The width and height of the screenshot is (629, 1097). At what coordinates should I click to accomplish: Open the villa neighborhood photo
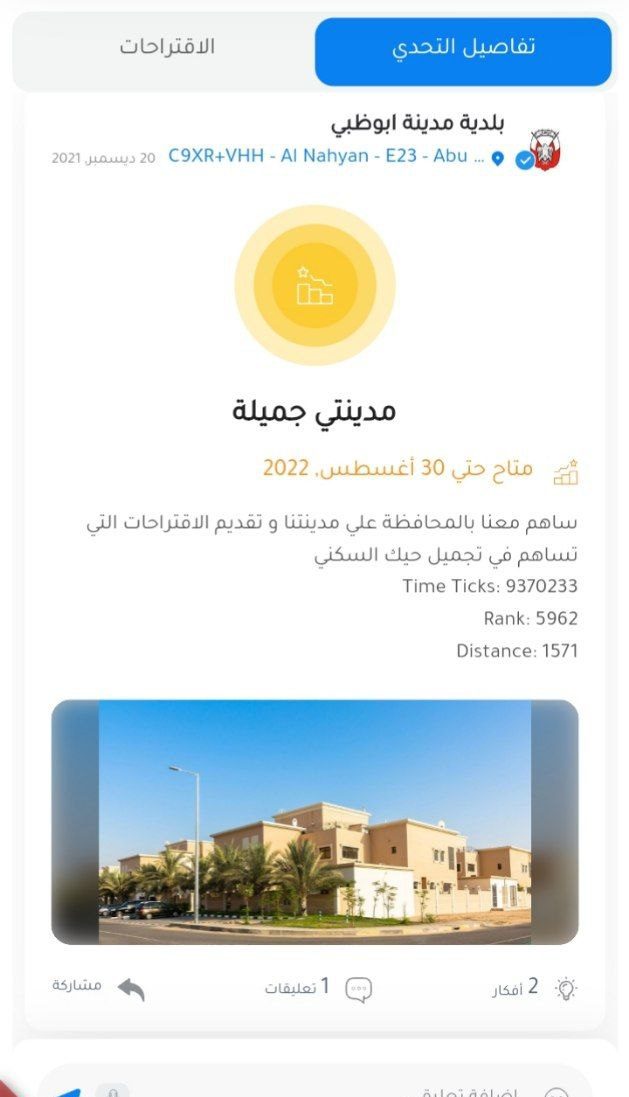tap(314, 821)
